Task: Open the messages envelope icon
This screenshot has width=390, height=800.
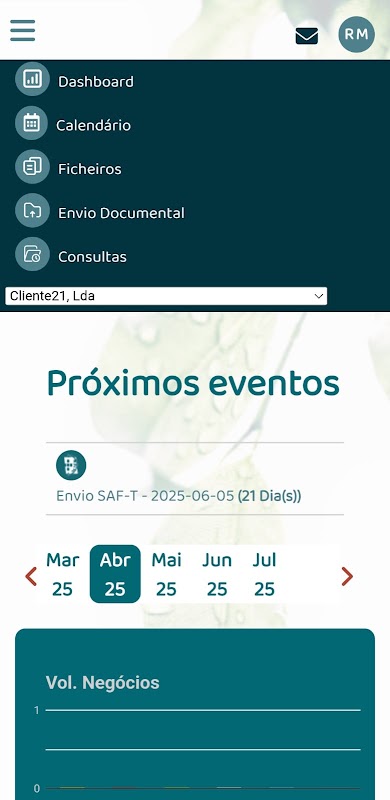Action: 307,36
